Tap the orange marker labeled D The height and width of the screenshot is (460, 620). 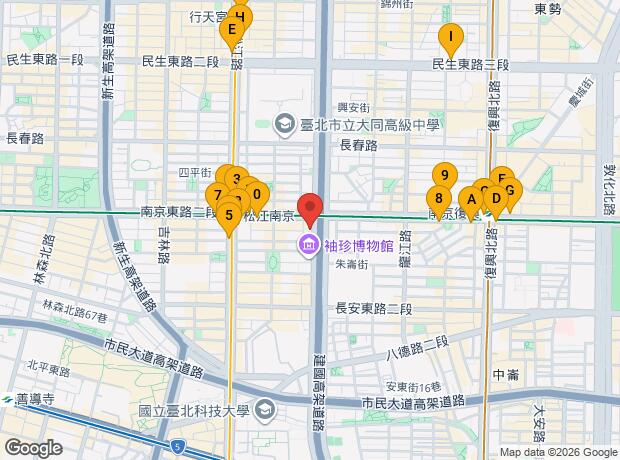click(496, 198)
